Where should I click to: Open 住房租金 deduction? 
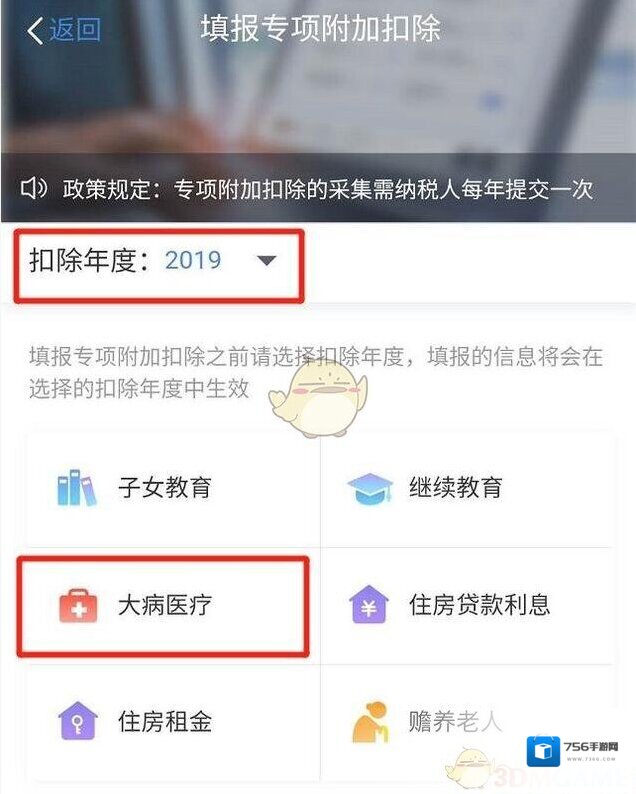[165, 720]
